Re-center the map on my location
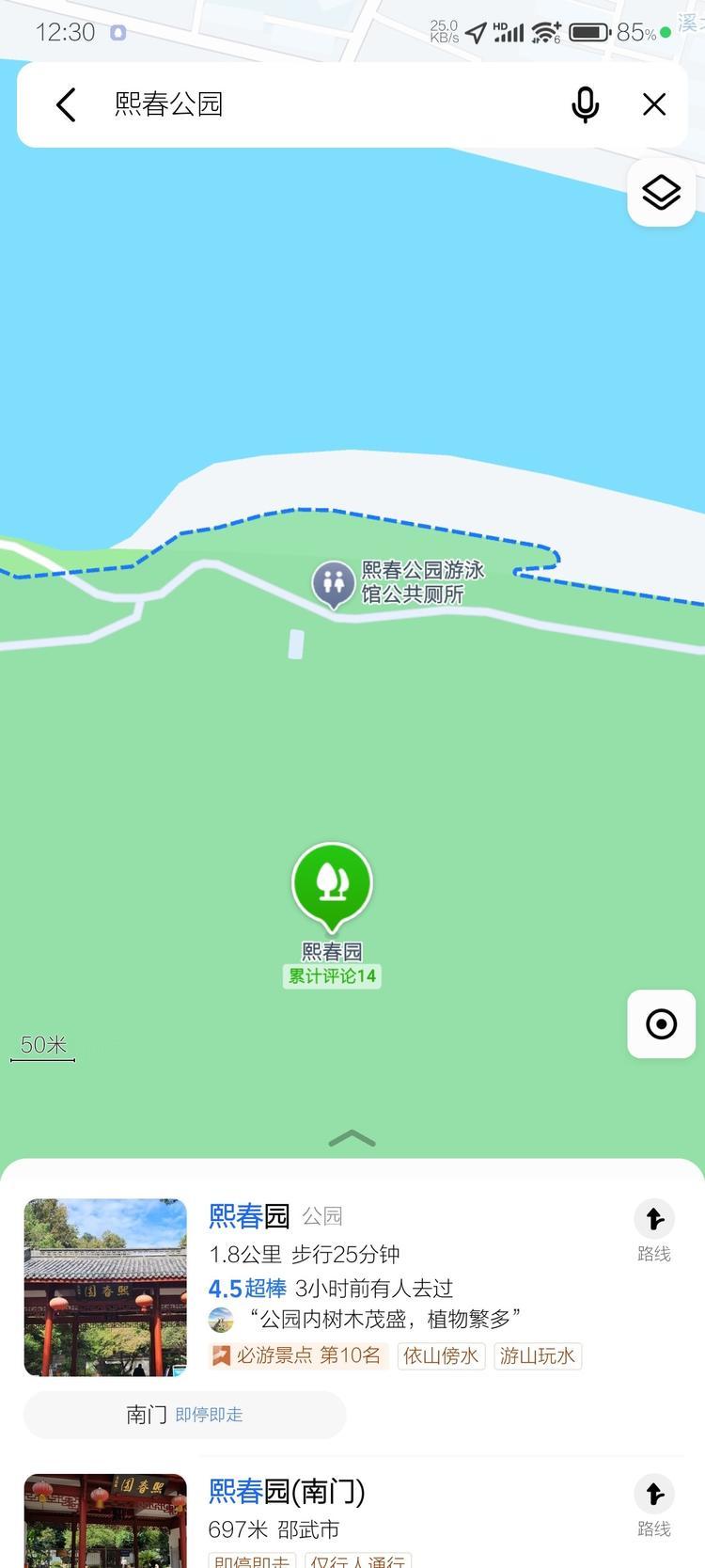705x1568 pixels. [661, 1023]
